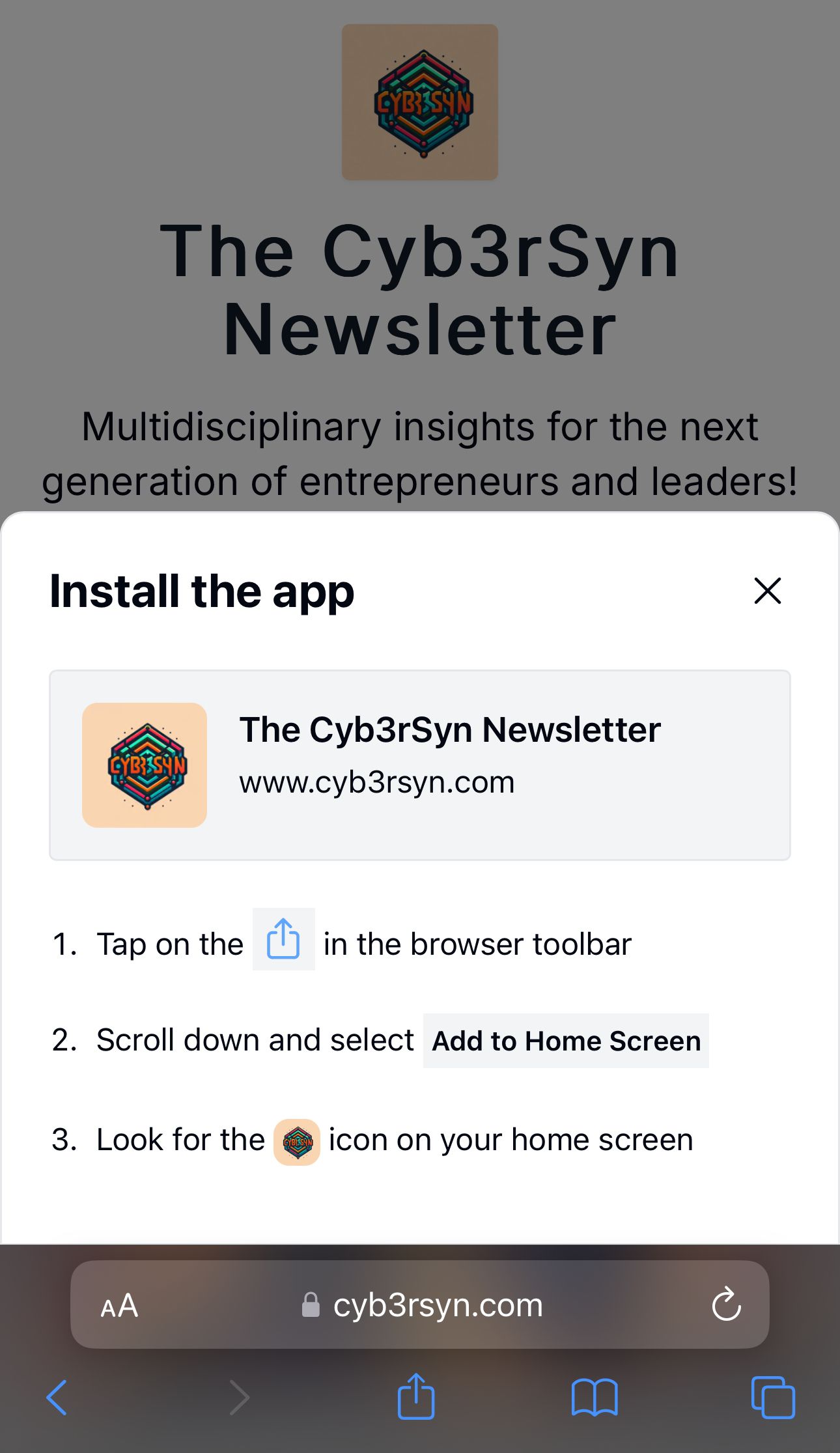Show all open tabs
The width and height of the screenshot is (840, 1453).
(773, 1397)
